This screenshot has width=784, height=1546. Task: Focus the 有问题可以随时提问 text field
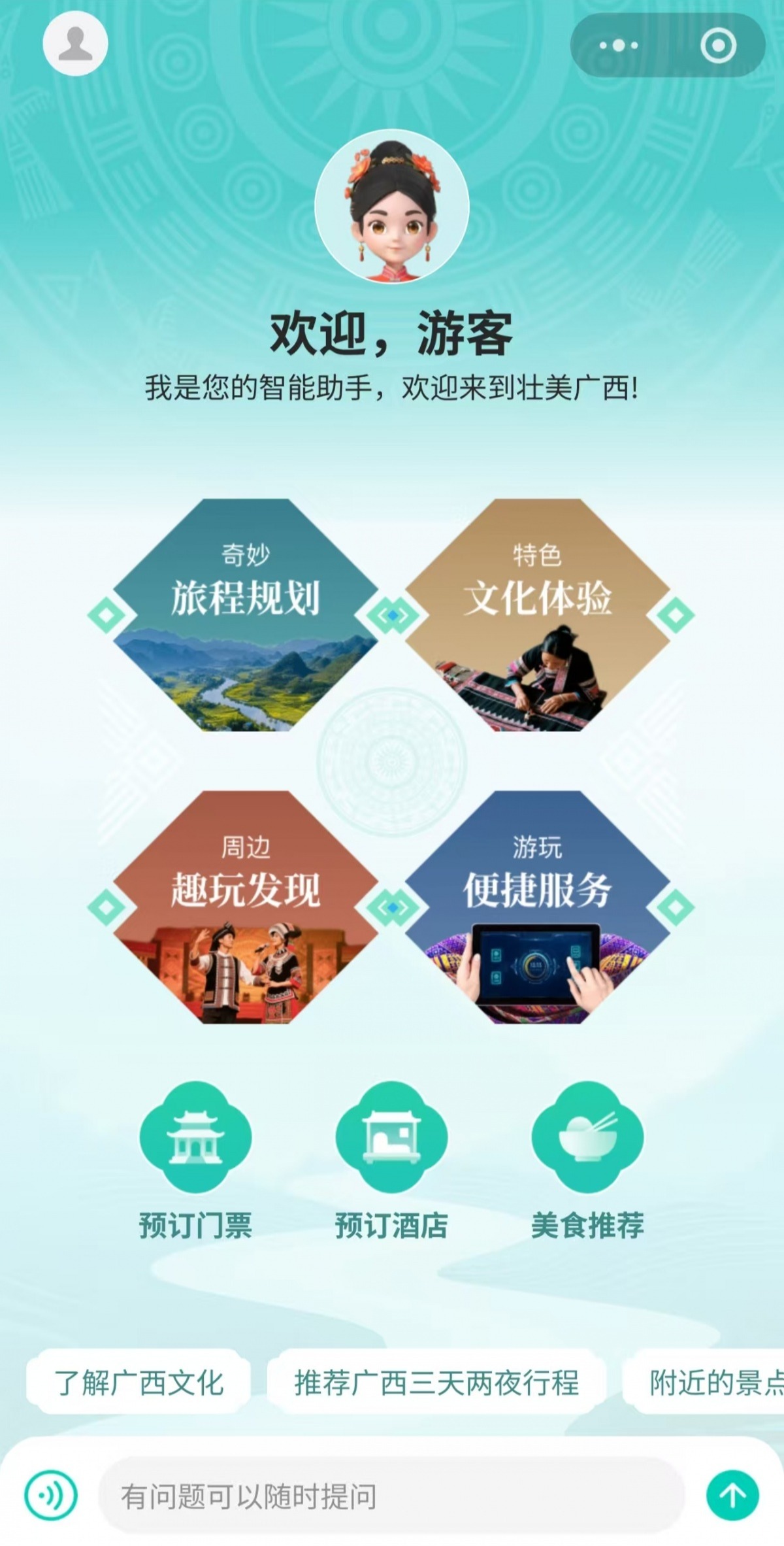pos(391,1495)
